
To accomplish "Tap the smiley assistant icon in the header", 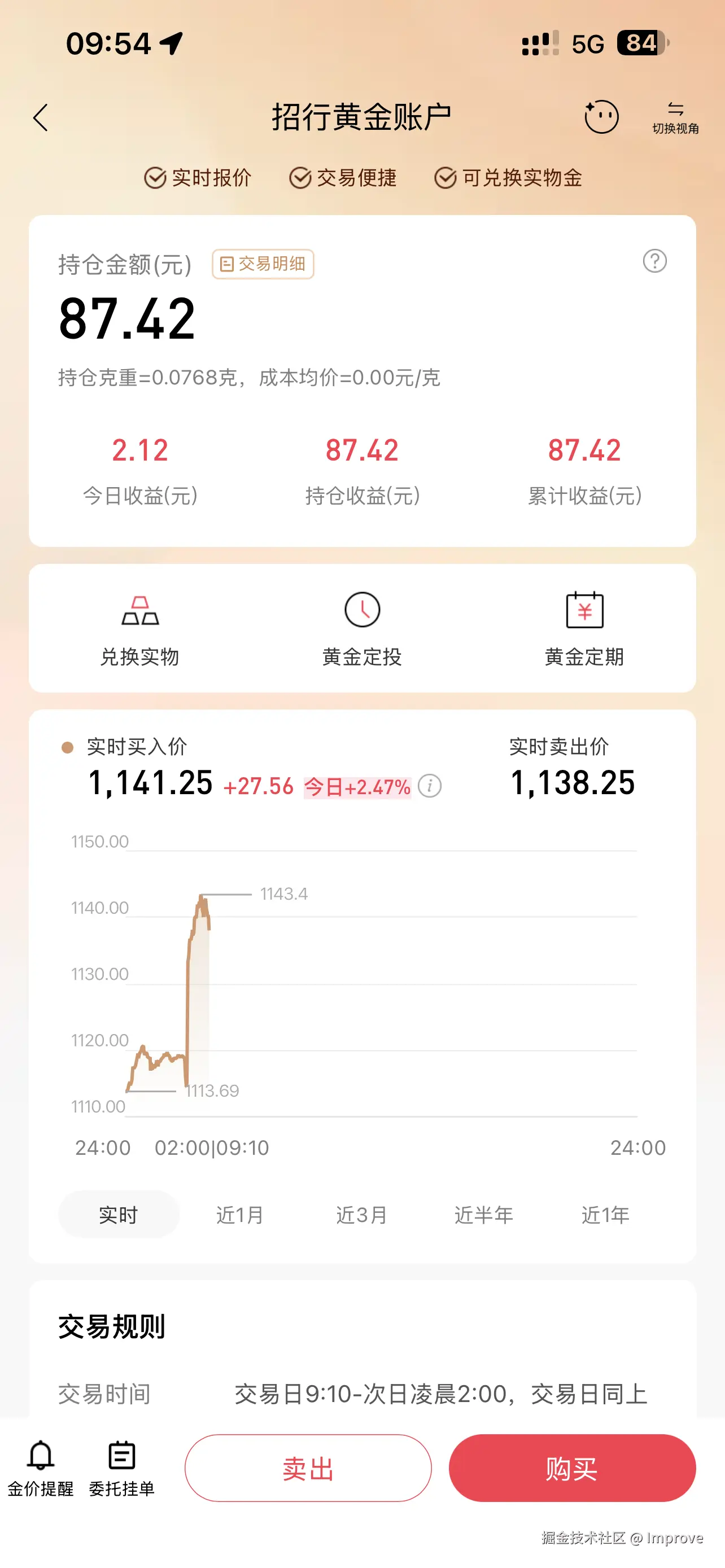I will (x=601, y=116).
